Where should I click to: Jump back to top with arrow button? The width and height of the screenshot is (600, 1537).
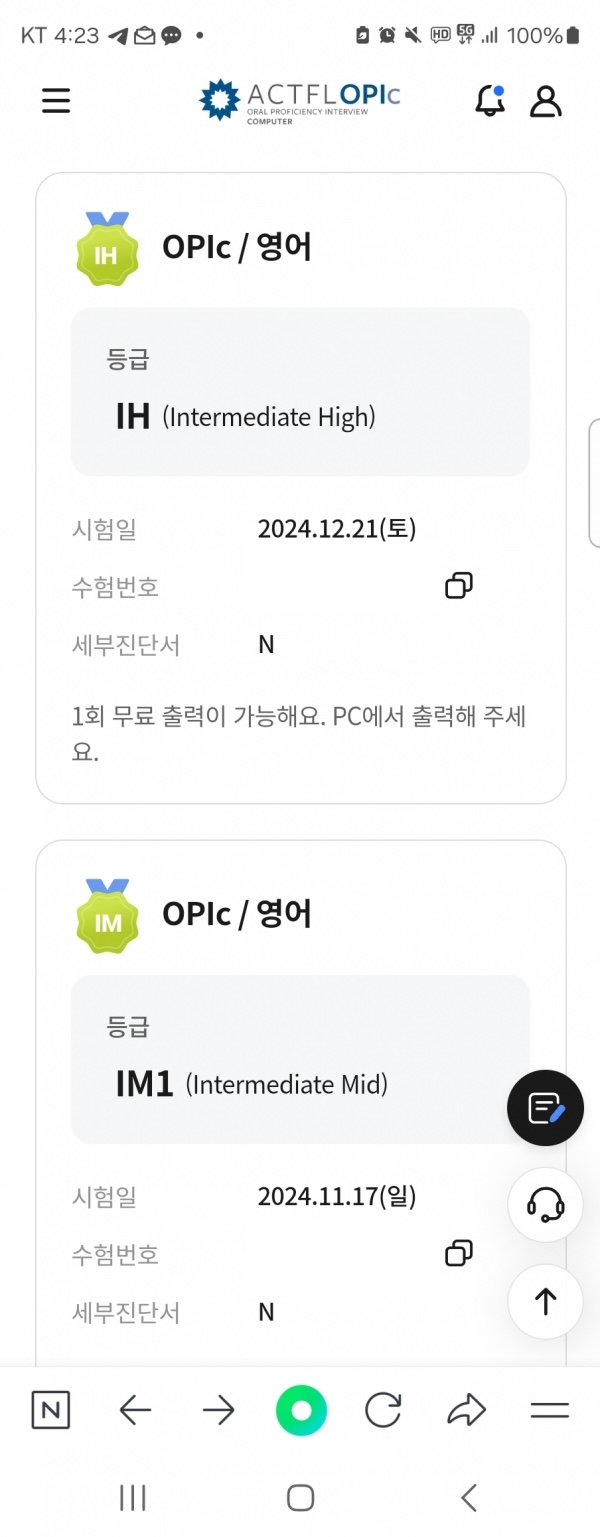545,1301
